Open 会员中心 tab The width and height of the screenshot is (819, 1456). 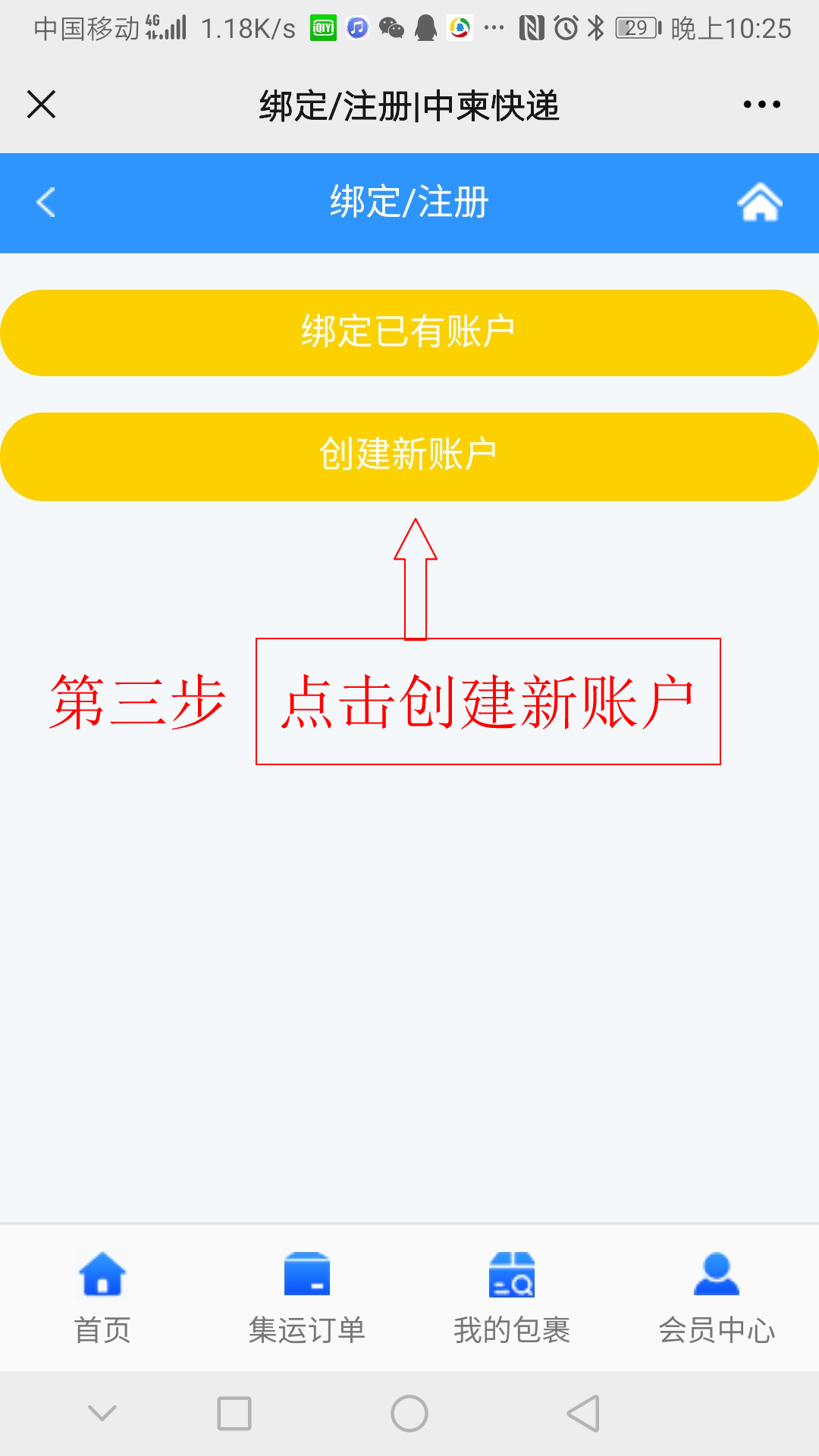coord(717,1298)
